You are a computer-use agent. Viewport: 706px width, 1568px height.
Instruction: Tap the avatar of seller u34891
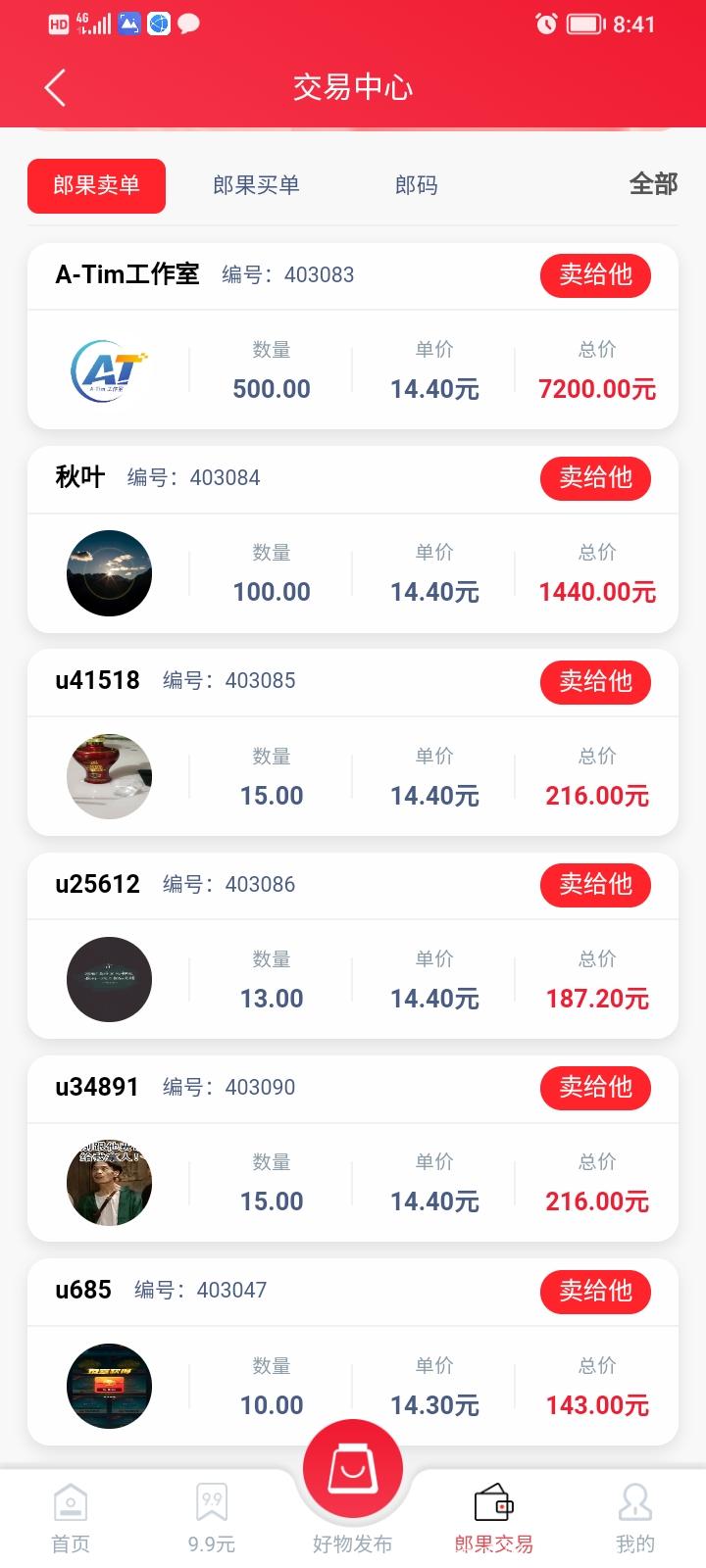click(109, 1182)
